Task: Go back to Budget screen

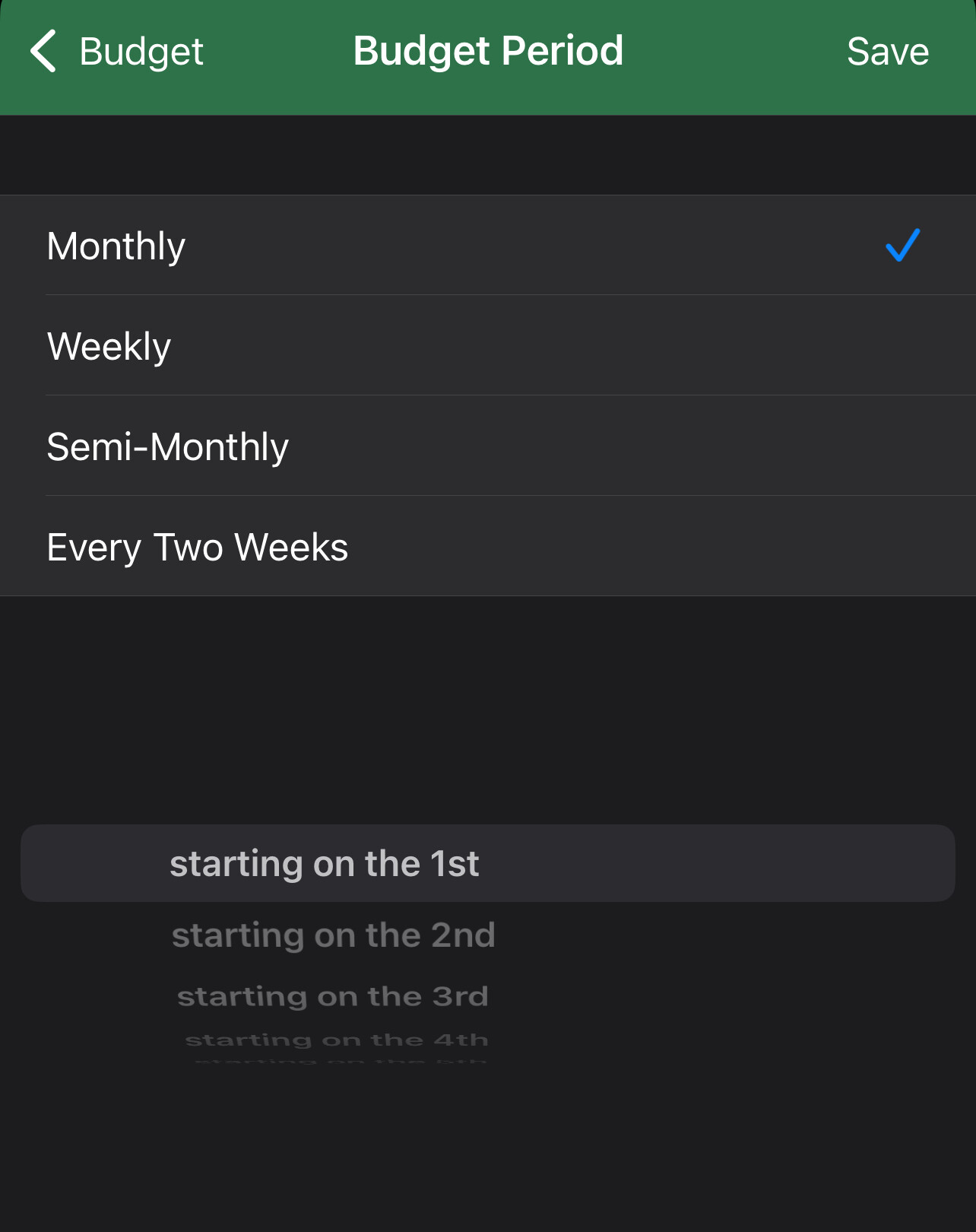Action: (116, 52)
